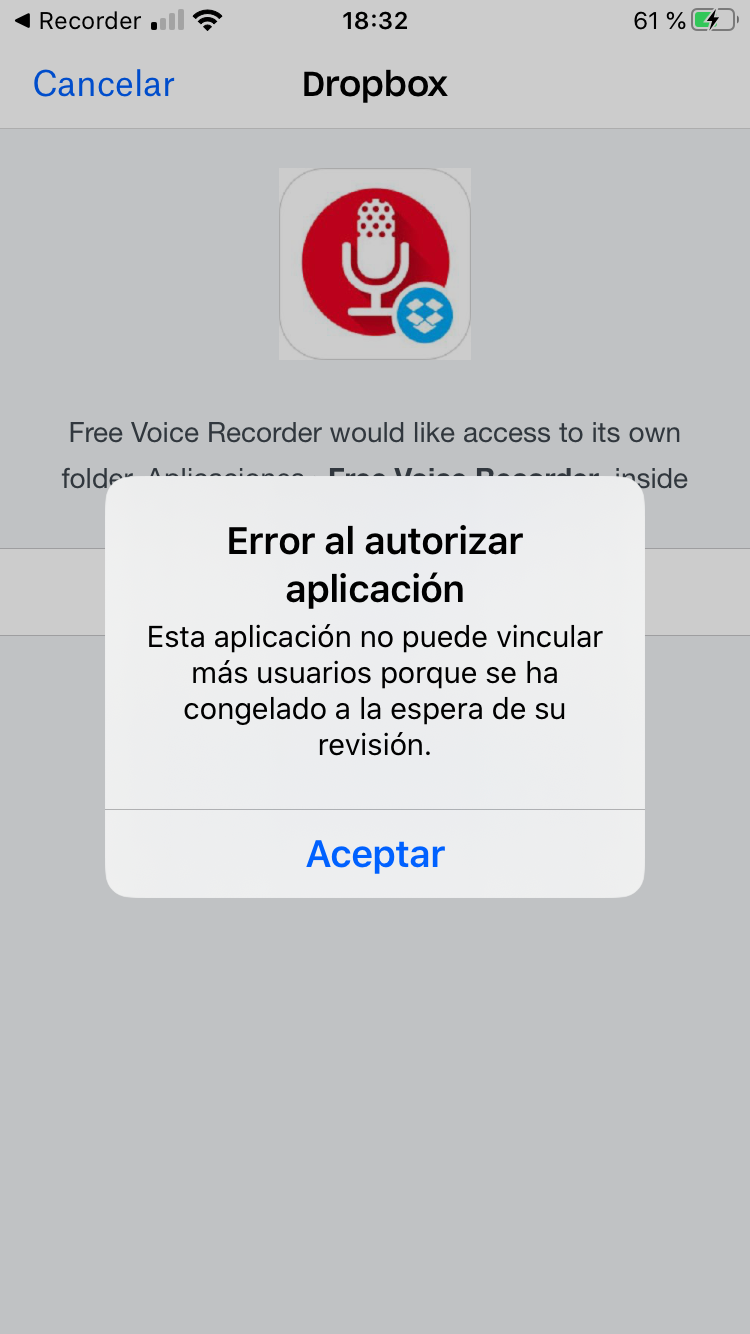The height and width of the screenshot is (1334, 750).
Task: Tap the Dropbox title at the top
Action: click(374, 85)
